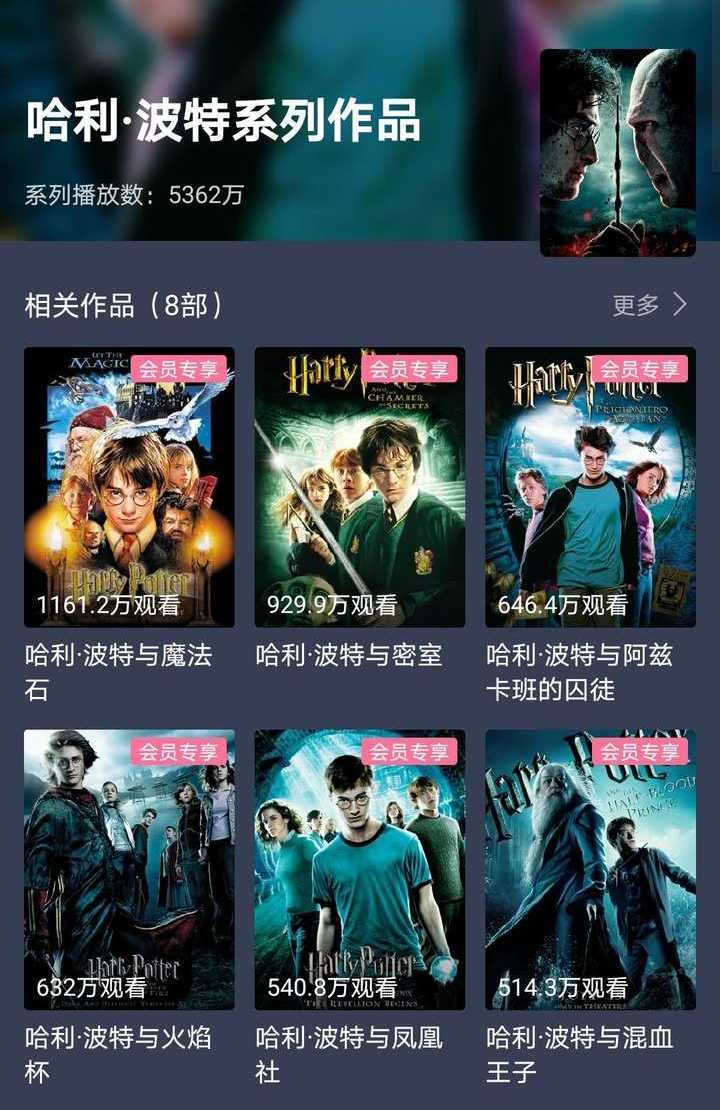This screenshot has width=720, height=1110.
Task: Open 哈利·波特与凤凰社 movie
Action: pos(359,869)
